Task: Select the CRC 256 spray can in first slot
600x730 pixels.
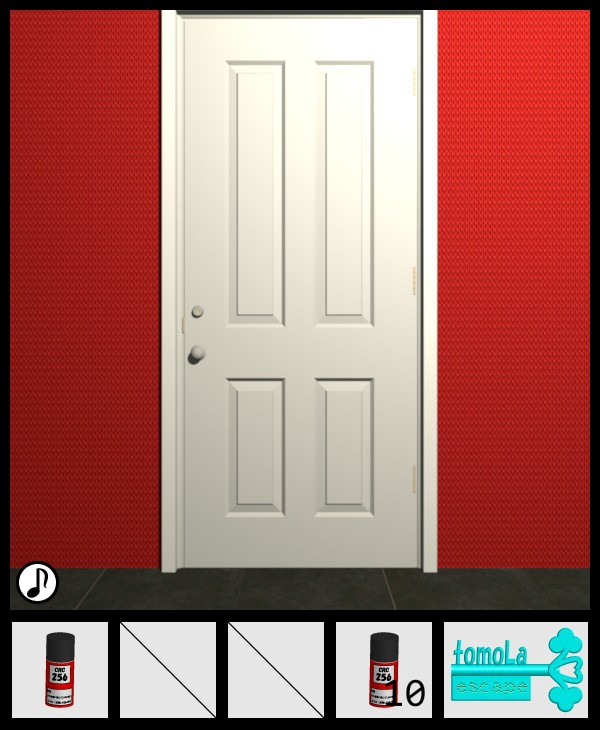Action: [x=60, y=669]
